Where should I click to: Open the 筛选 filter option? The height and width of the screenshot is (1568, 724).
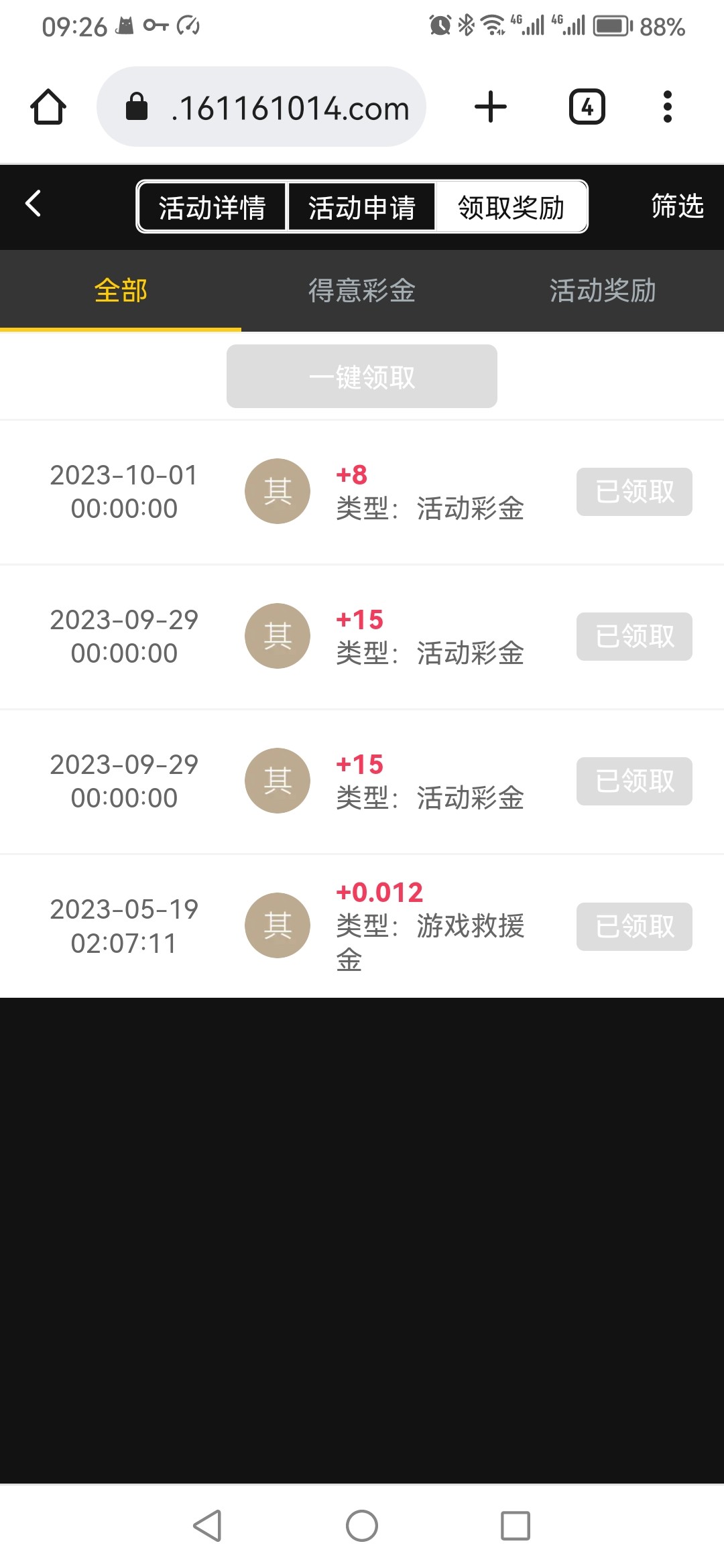(677, 206)
